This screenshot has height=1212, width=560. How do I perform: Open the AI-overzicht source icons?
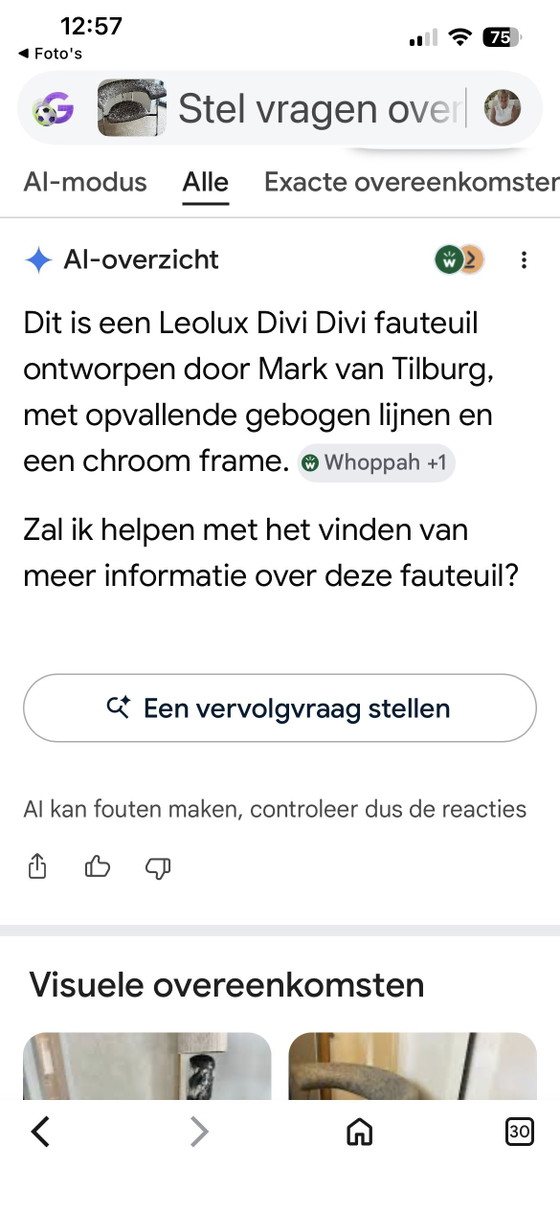point(460,260)
